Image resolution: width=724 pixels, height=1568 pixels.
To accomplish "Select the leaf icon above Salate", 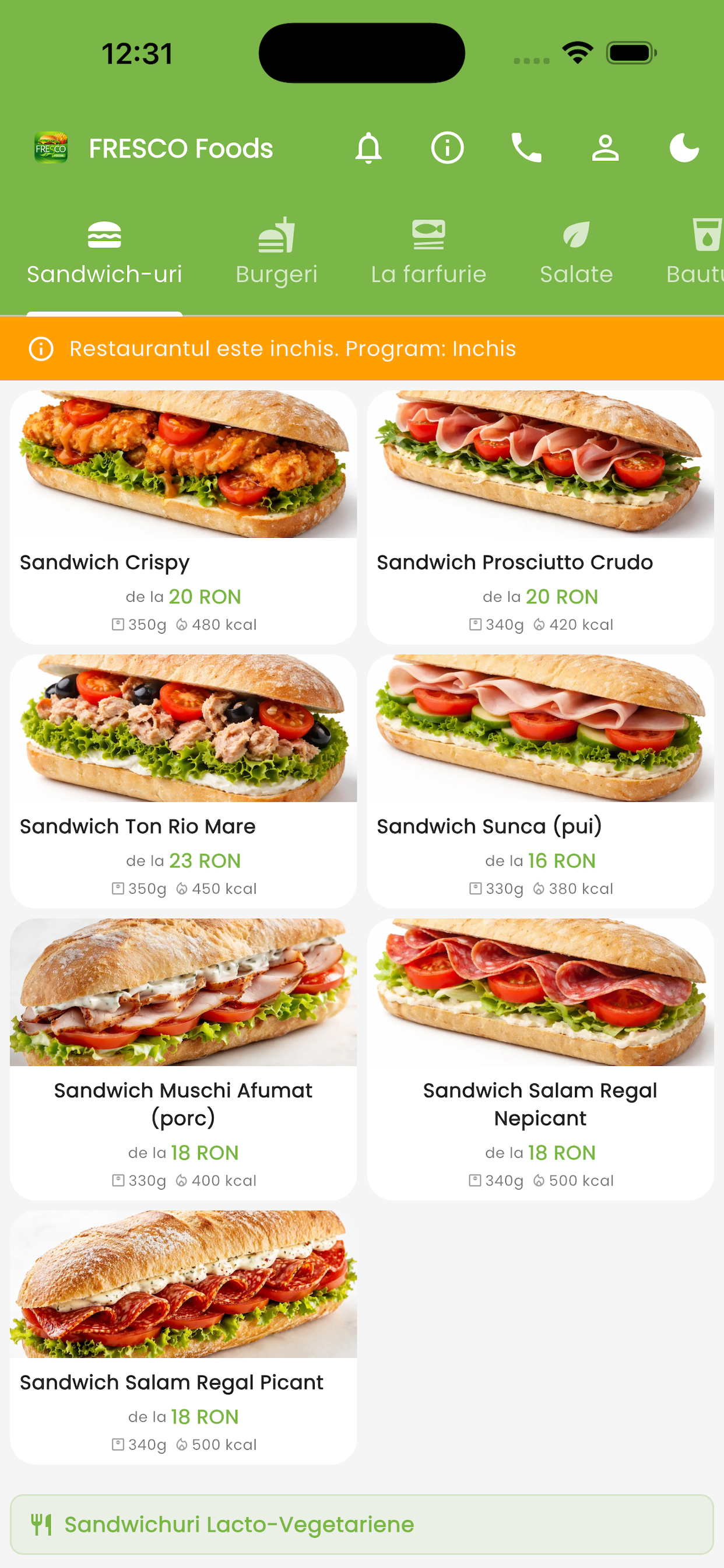I will [575, 234].
